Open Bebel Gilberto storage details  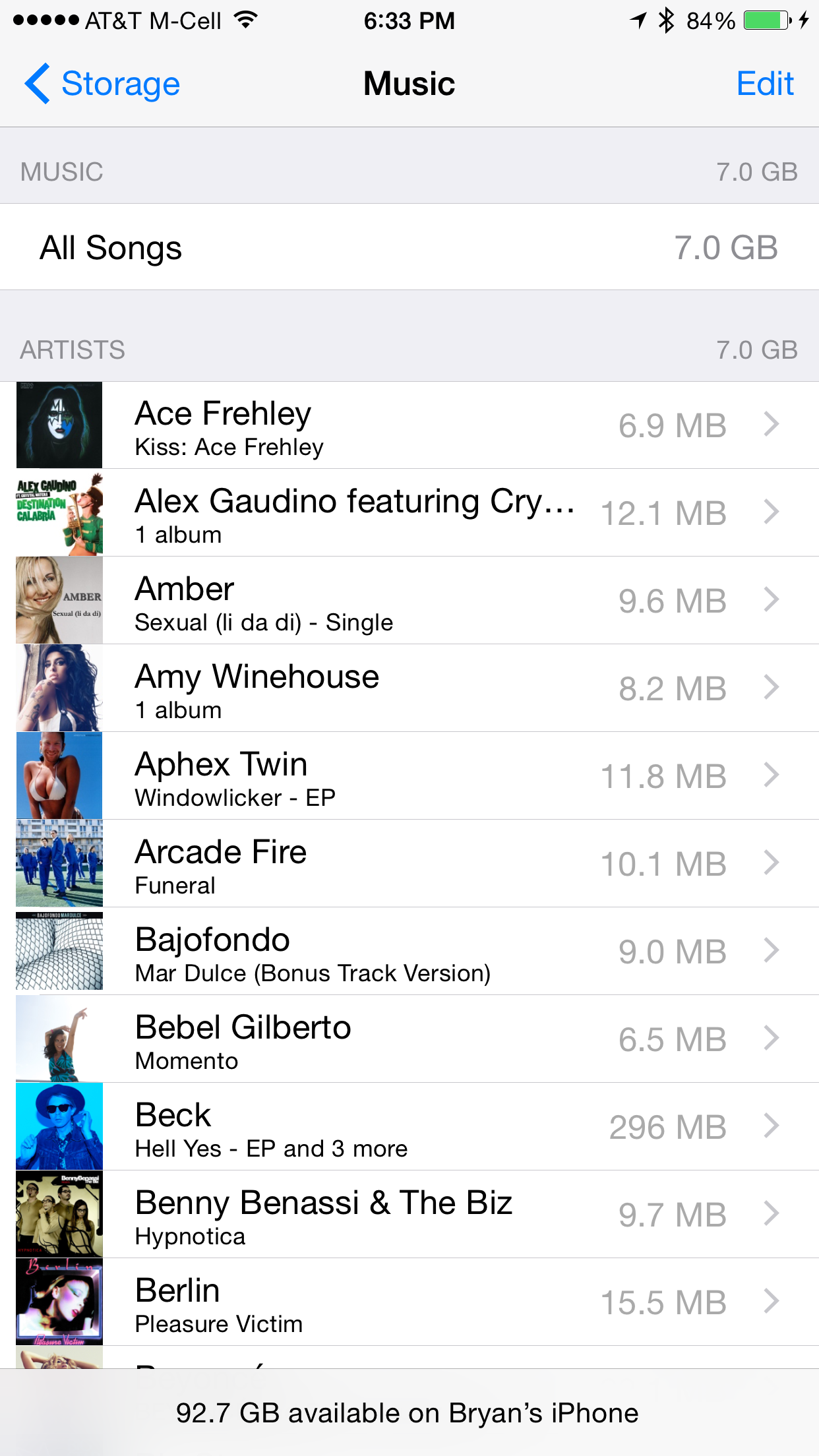pos(409,1039)
